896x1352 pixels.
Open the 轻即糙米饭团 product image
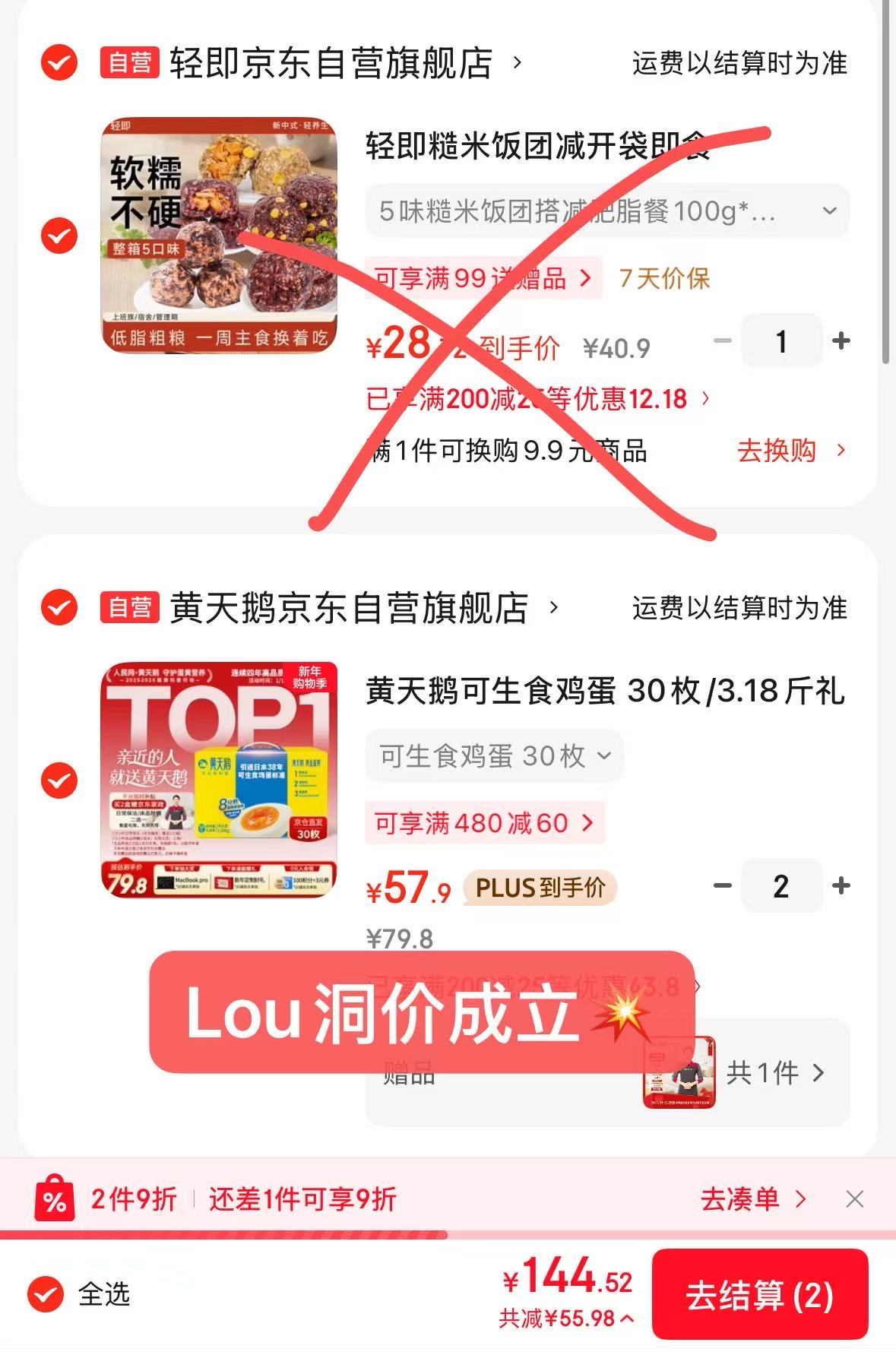(219, 235)
